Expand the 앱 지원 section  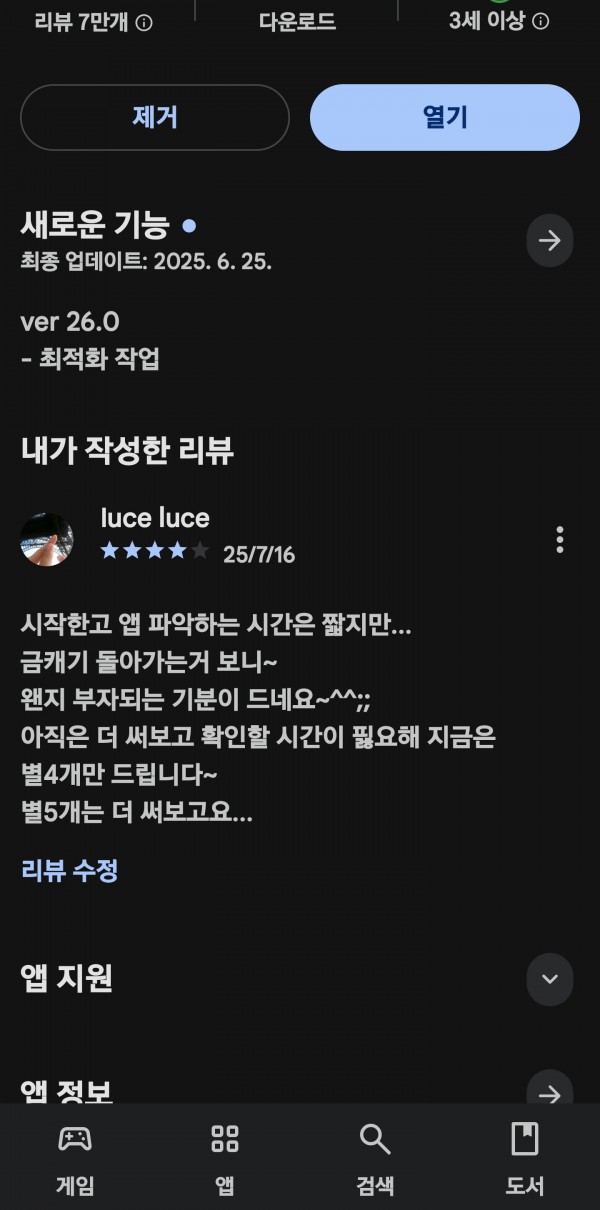click(550, 978)
